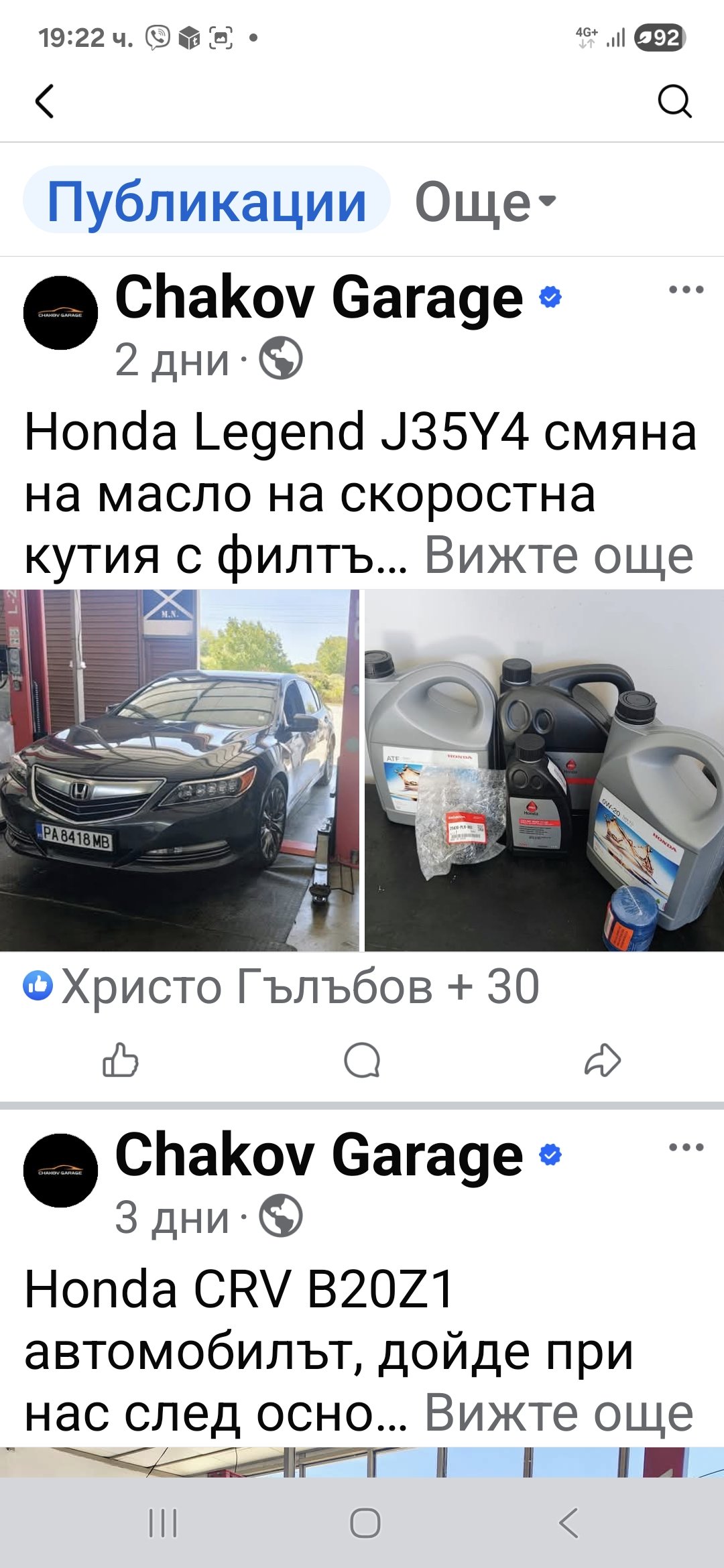Go back using the top-left arrow

tap(44, 102)
